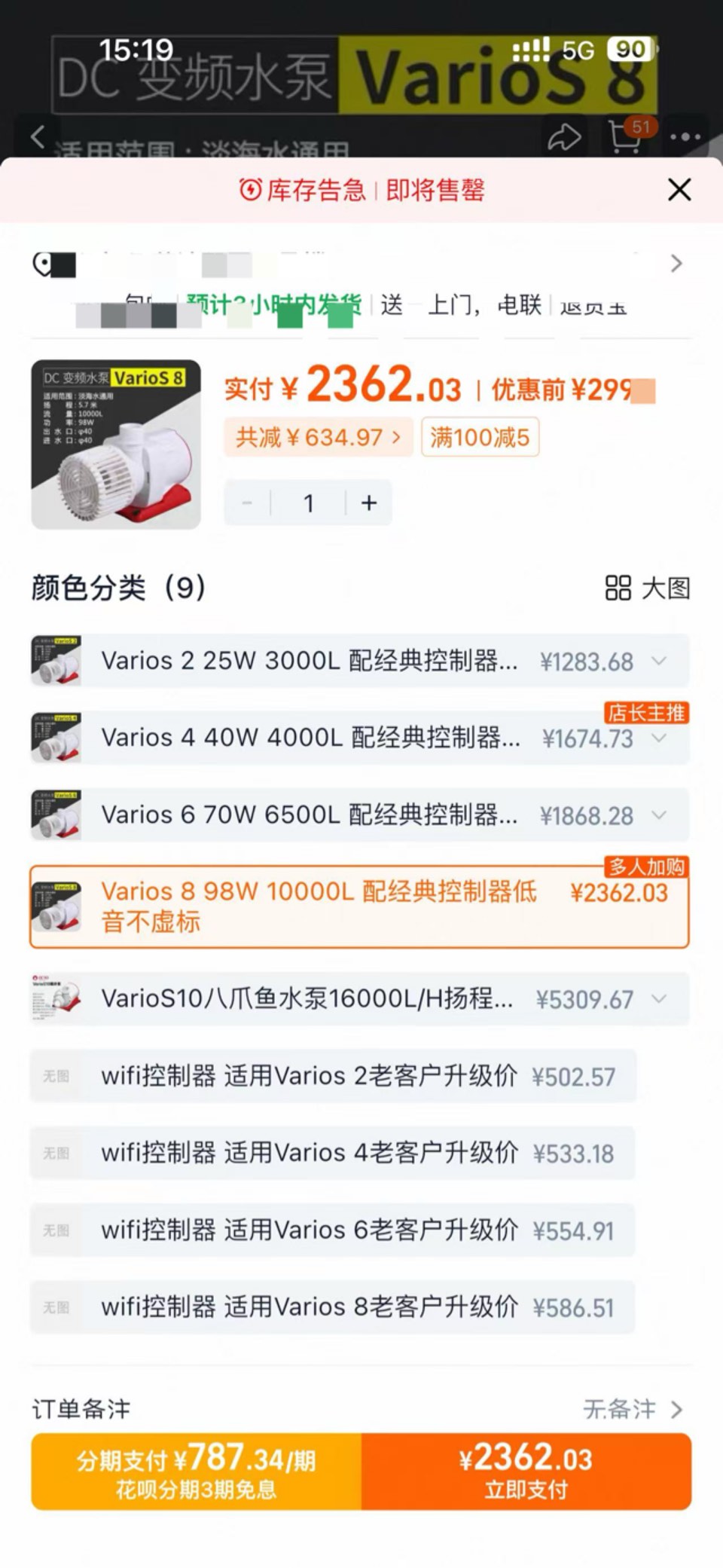This screenshot has width=723, height=1568.
Task: Enlarge the VarioS 8 product thumbnail
Action: [x=116, y=445]
